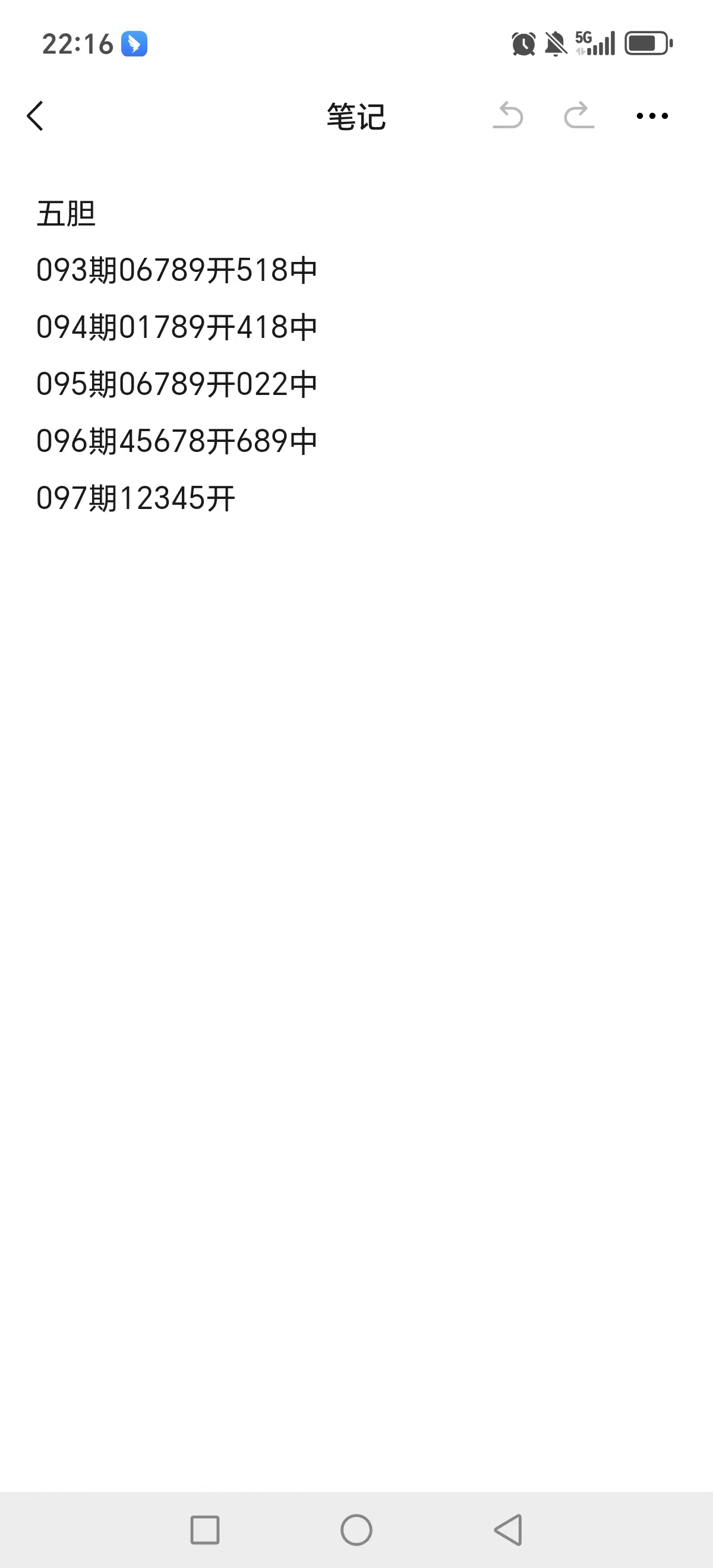713x1568 pixels.
Task: Tap the line starting with 096期
Action: click(x=176, y=441)
